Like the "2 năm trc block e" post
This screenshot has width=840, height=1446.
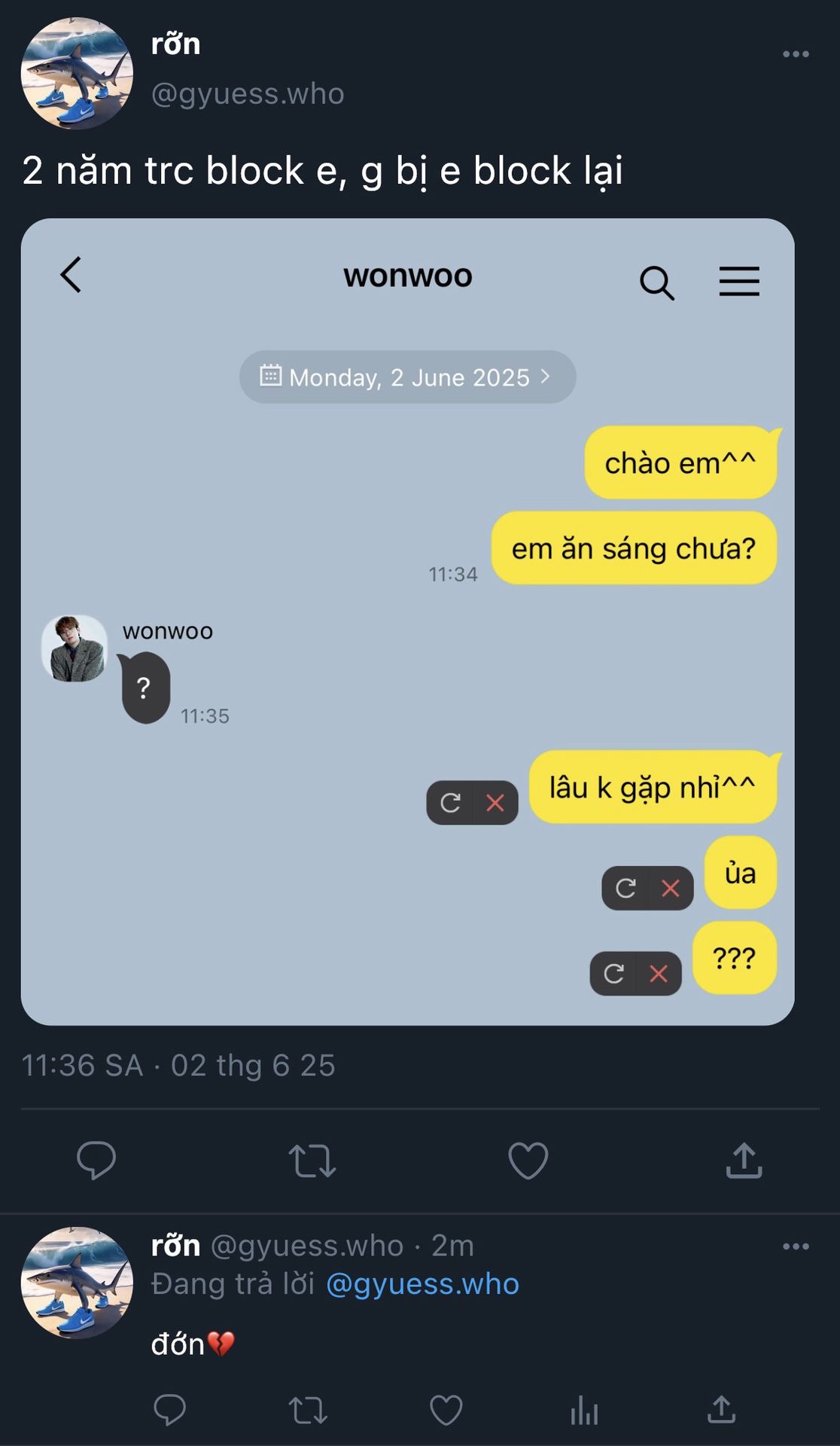[x=528, y=1161]
